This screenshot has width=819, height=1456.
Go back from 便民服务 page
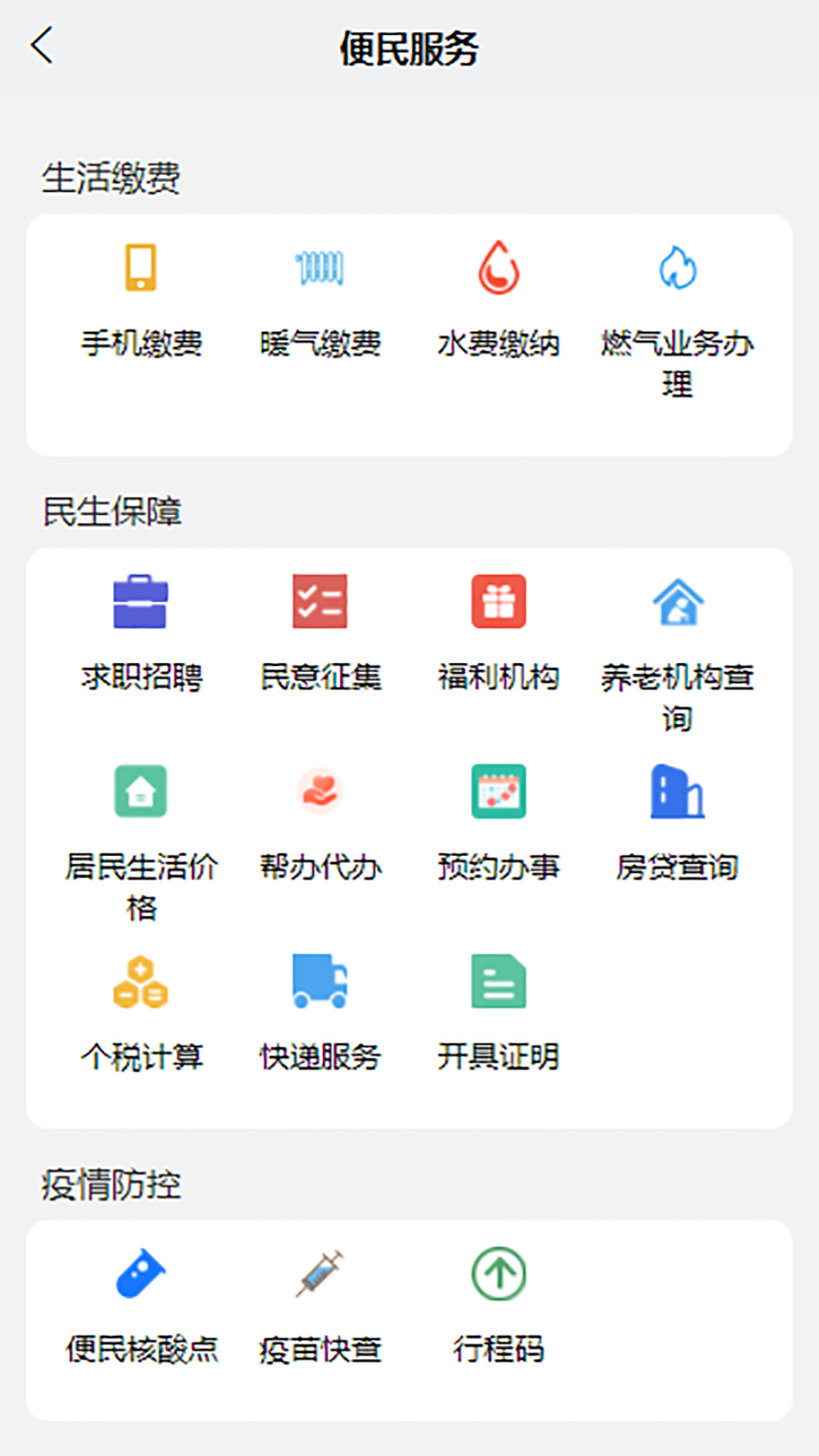tap(42, 46)
